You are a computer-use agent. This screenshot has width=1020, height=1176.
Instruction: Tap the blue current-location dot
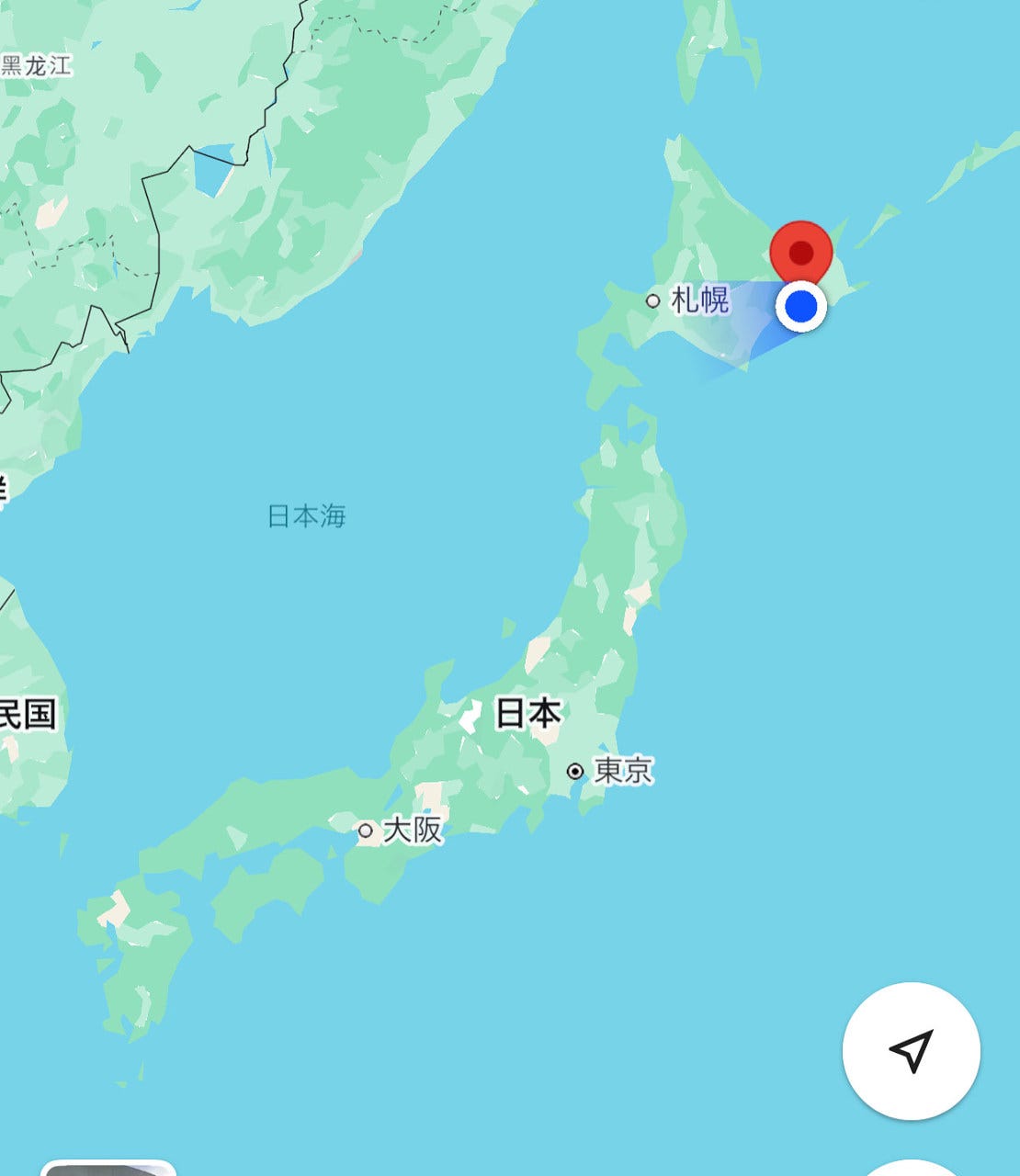coord(801,307)
